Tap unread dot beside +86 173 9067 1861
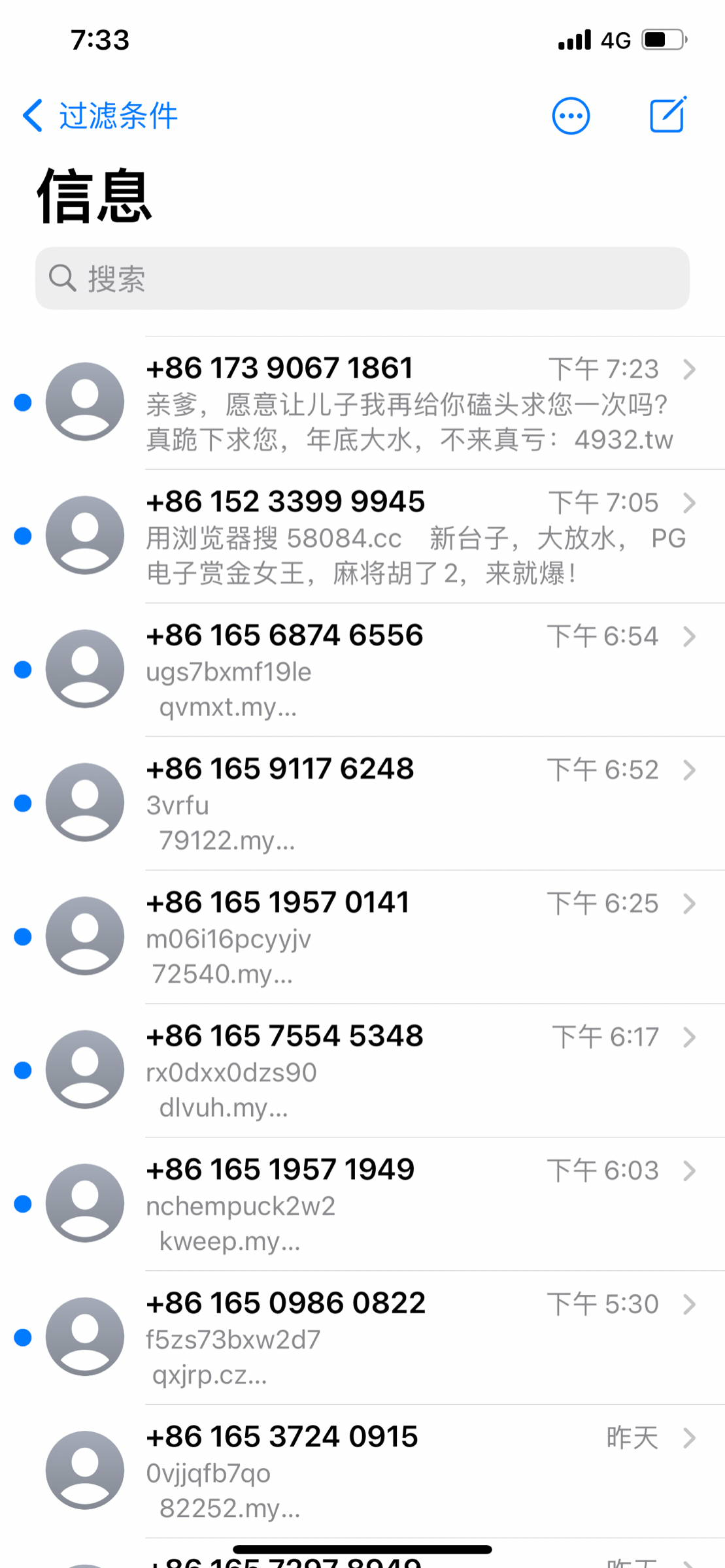 [22, 402]
